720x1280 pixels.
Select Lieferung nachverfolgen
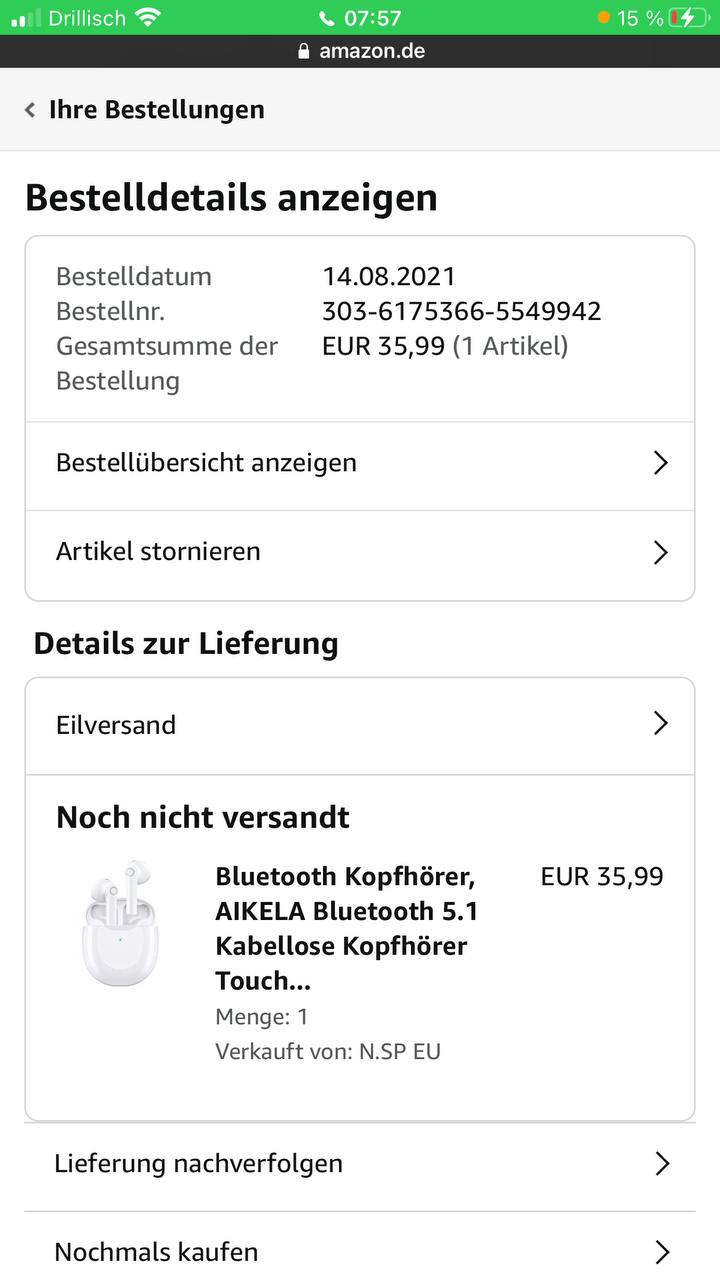pyautogui.click(x=360, y=1164)
